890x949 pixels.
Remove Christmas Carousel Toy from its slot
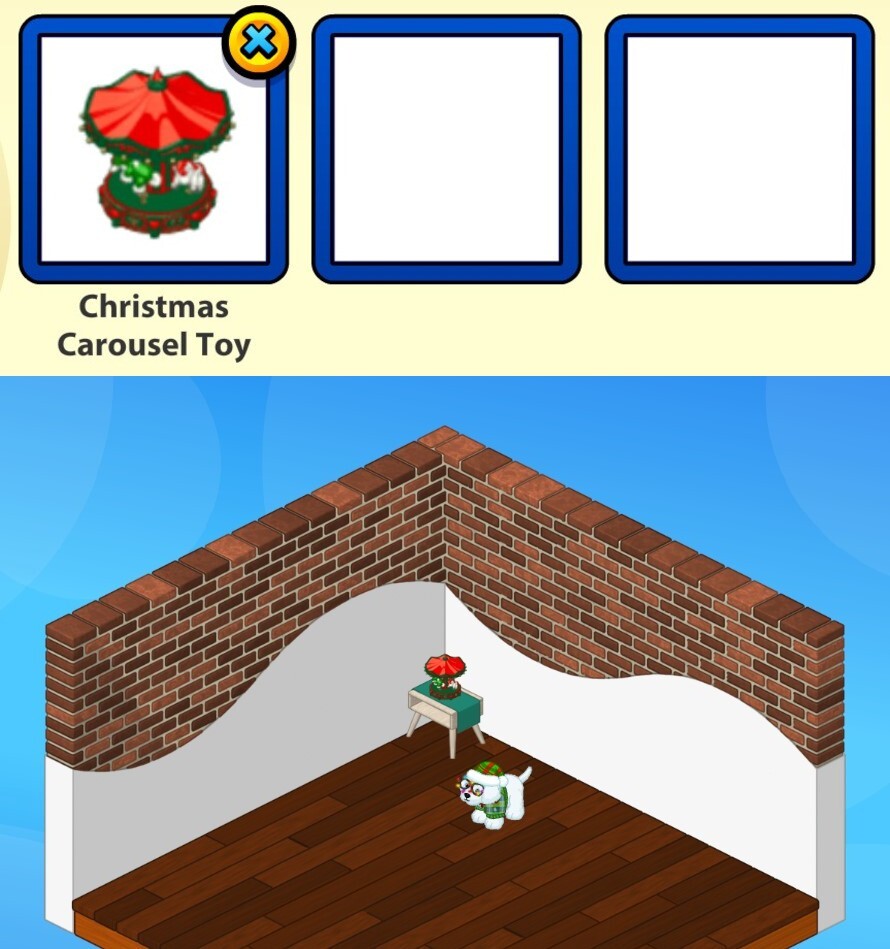[258, 42]
